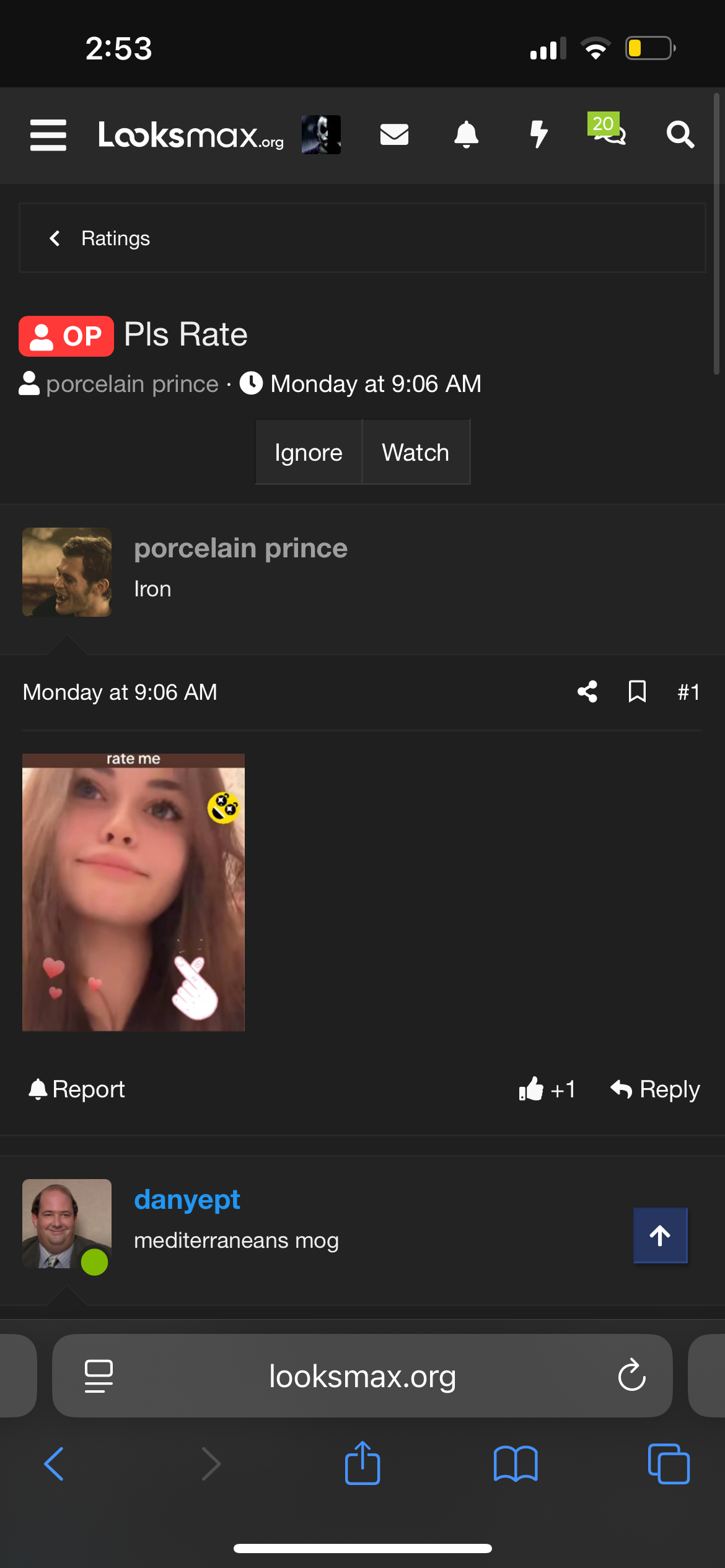This screenshot has height=1568, width=725.
Task: Open the hamburger navigation menu
Action: click(48, 135)
